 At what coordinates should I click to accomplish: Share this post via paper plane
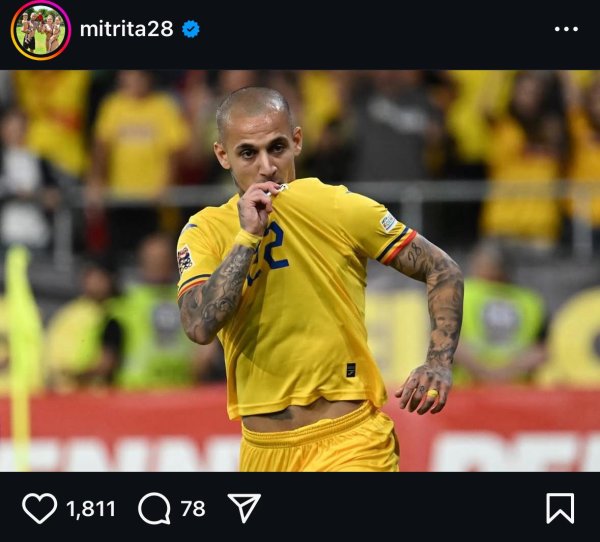click(x=244, y=508)
